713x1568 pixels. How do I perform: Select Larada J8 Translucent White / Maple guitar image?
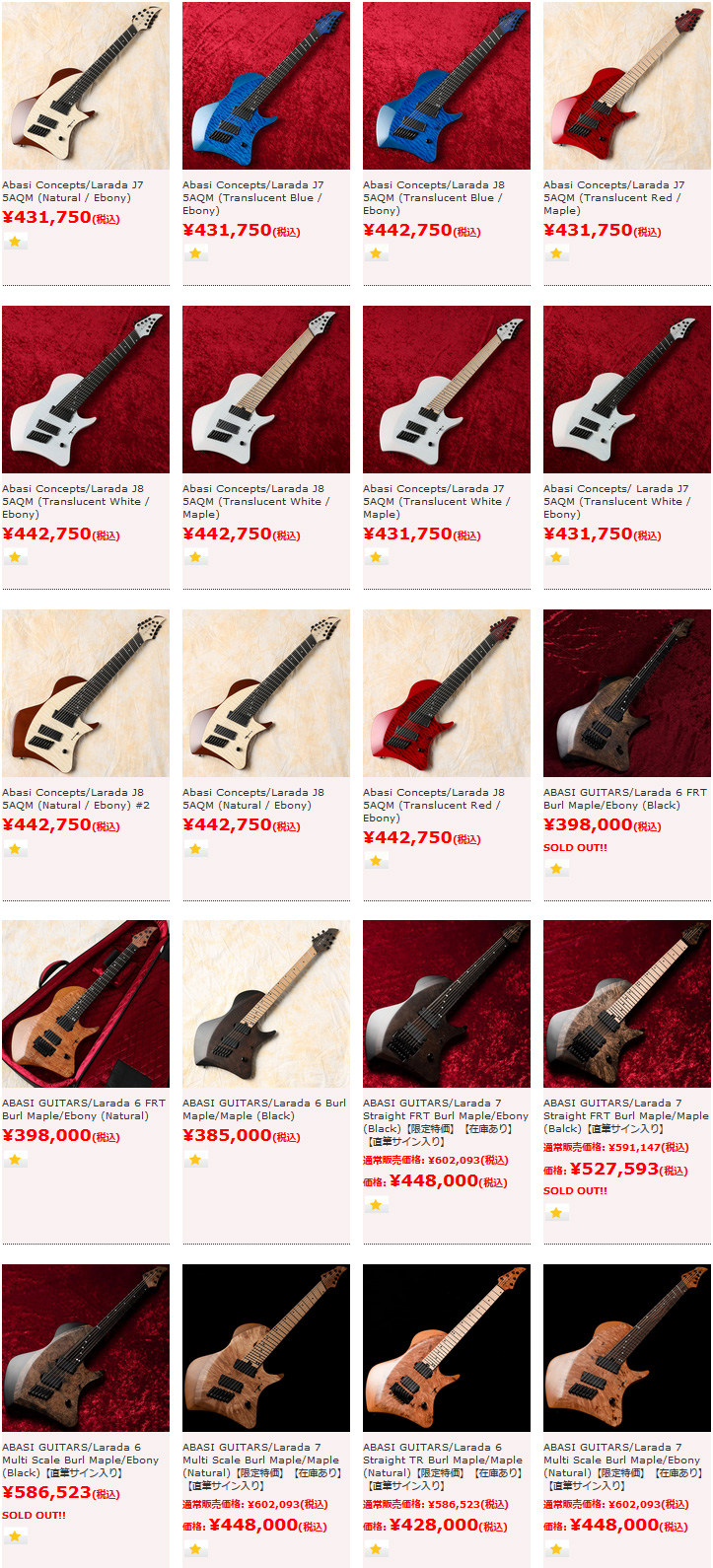tap(266, 390)
